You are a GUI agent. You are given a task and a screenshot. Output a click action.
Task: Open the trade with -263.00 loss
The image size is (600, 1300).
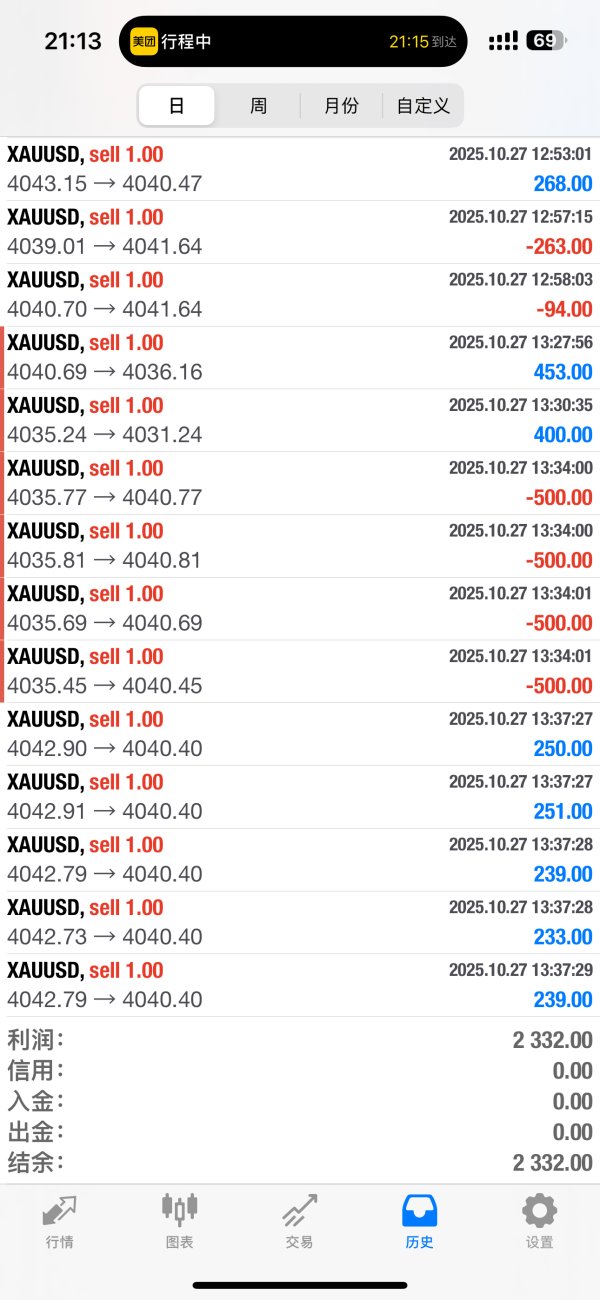pyautogui.click(x=300, y=232)
